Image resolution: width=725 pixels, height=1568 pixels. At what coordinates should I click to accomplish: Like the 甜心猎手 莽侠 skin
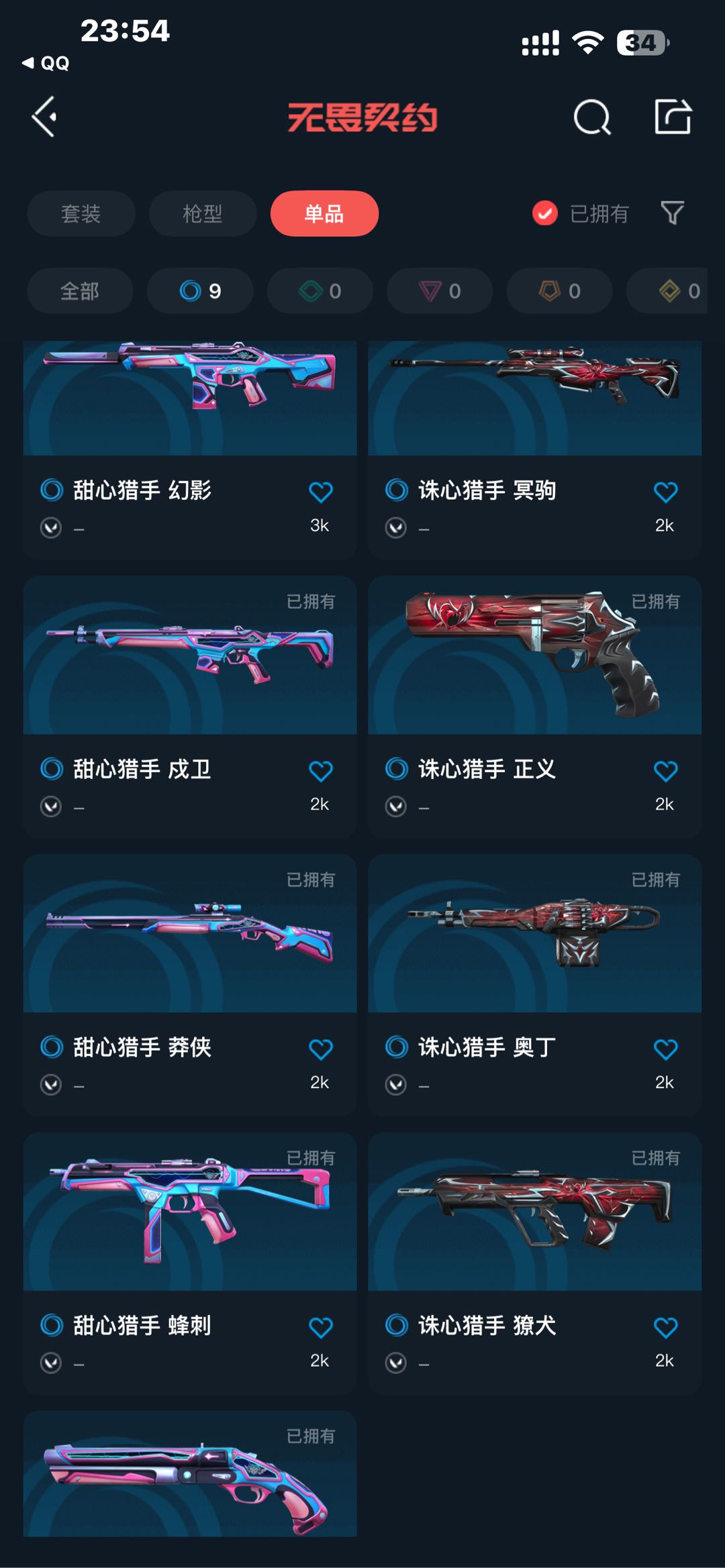(x=320, y=1049)
